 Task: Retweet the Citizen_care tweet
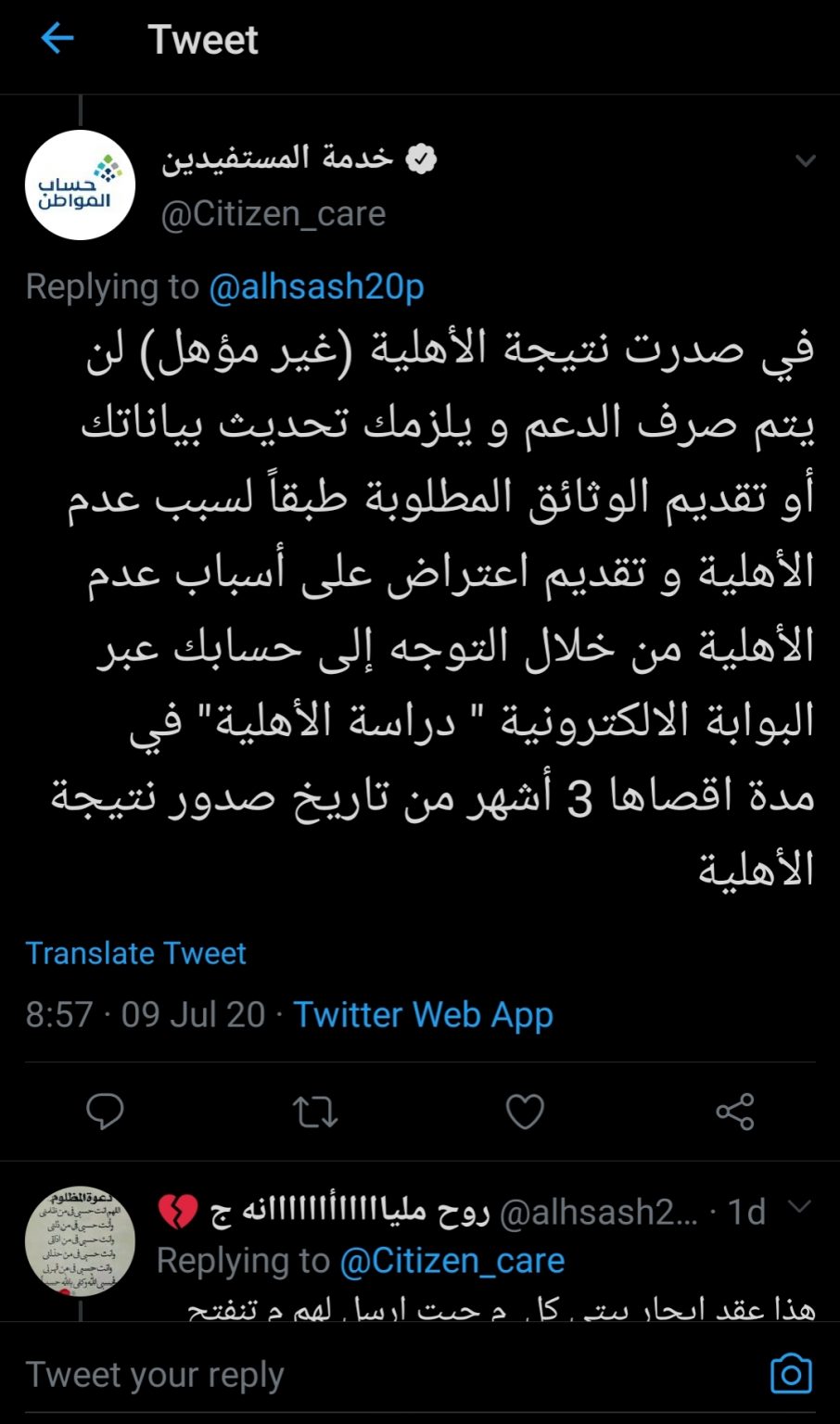(x=315, y=1112)
